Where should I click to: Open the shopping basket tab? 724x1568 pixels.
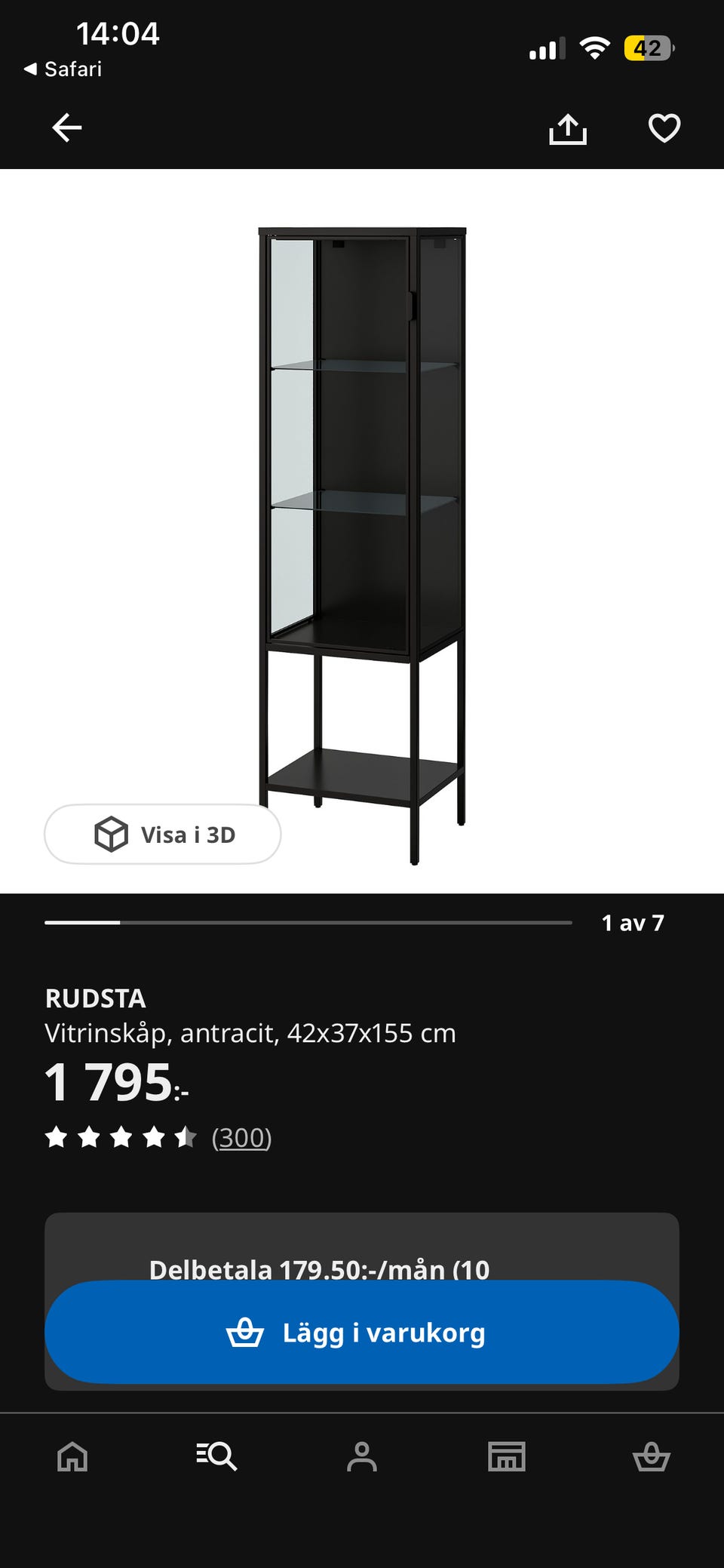point(652,1456)
